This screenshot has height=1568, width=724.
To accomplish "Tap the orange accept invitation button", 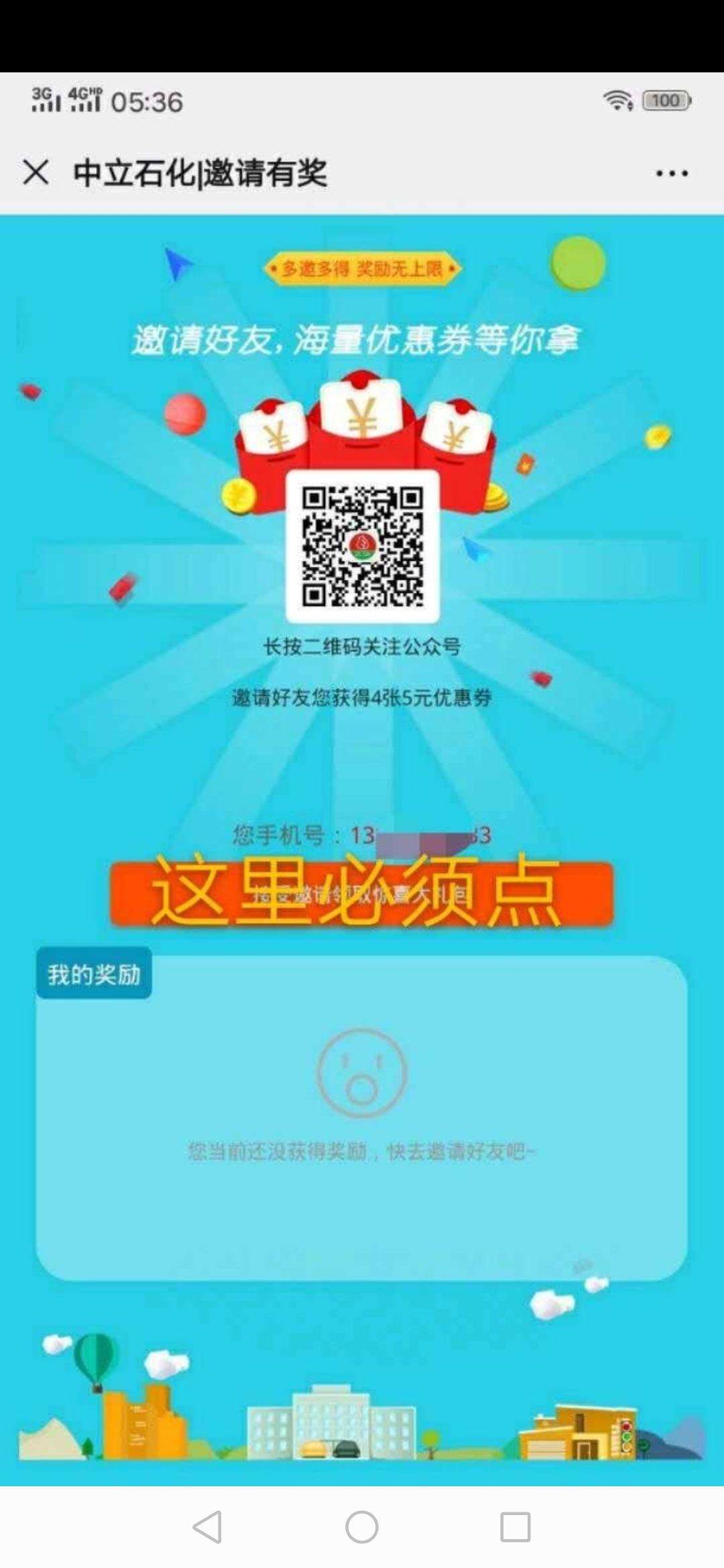I will 362,895.
